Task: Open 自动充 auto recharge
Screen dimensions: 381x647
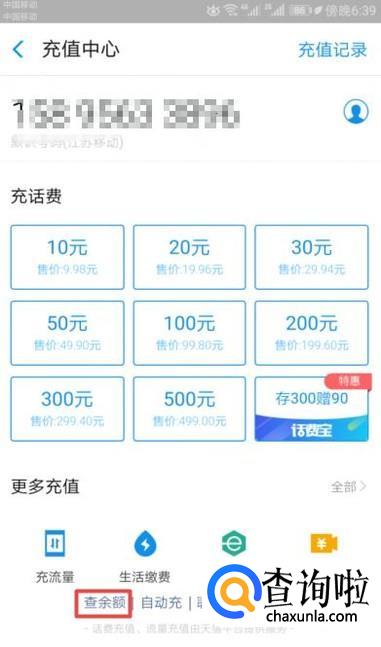Action: (x=161, y=603)
